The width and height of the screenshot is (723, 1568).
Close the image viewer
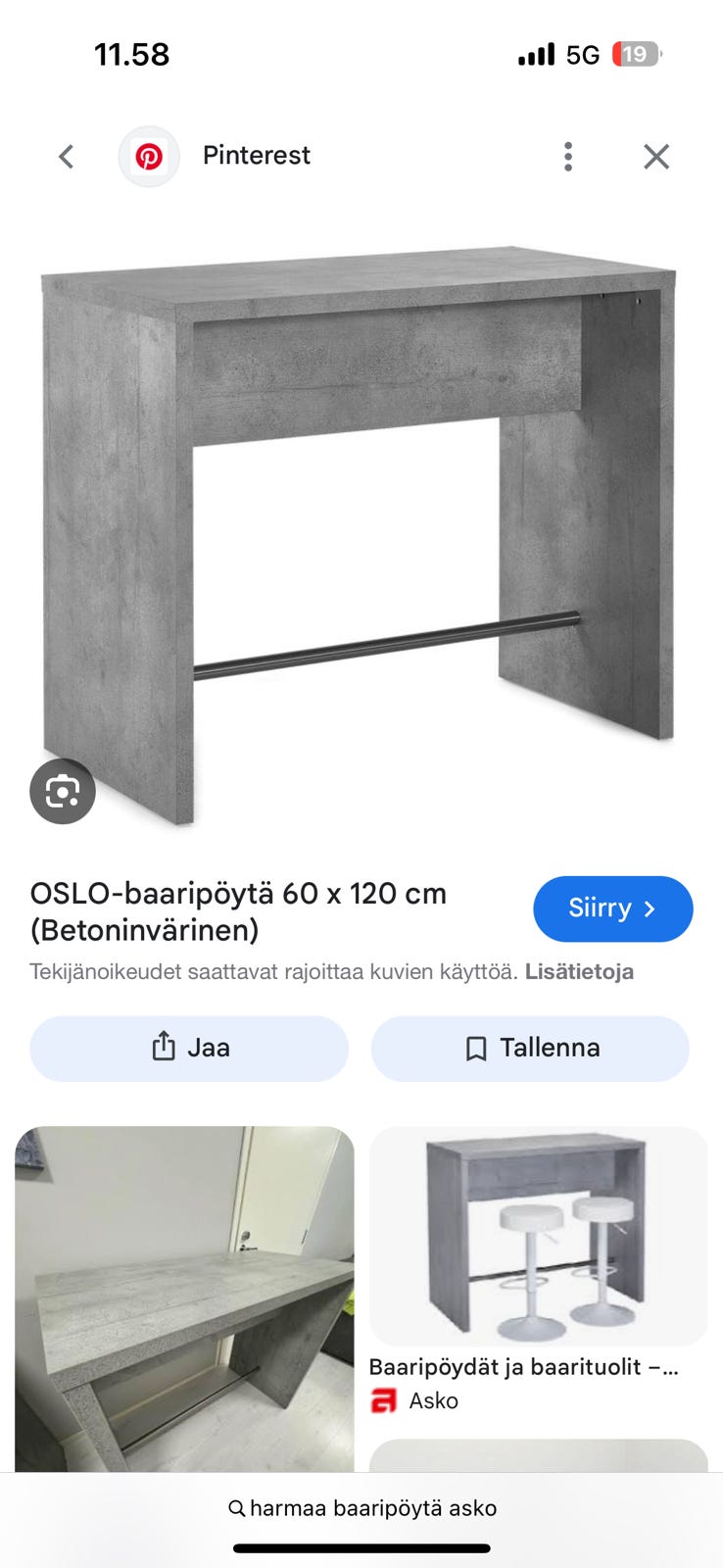(x=655, y=157)
